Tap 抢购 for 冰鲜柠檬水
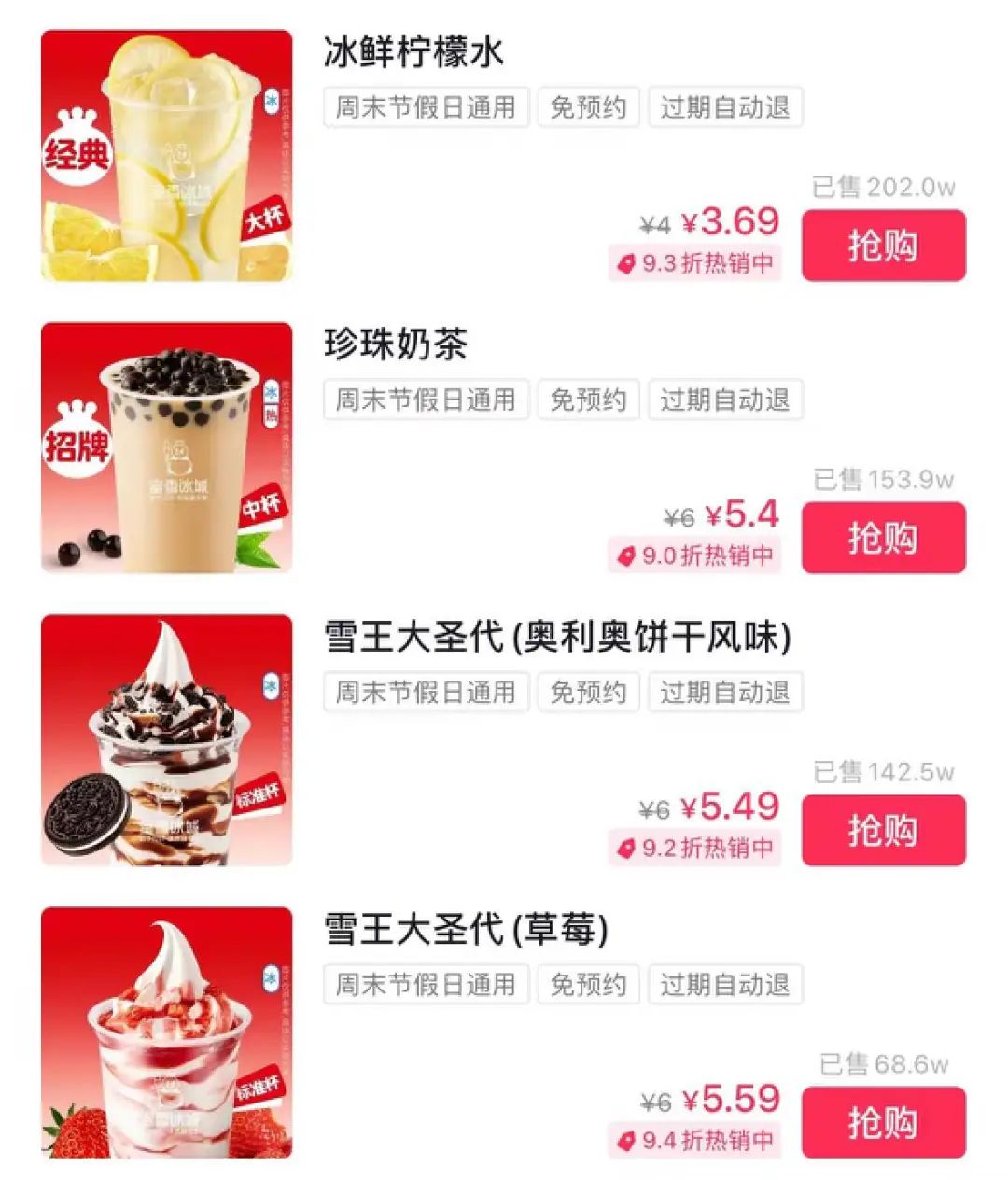This screenshot has height=1180, width=1008. click(x=883, y=246)
